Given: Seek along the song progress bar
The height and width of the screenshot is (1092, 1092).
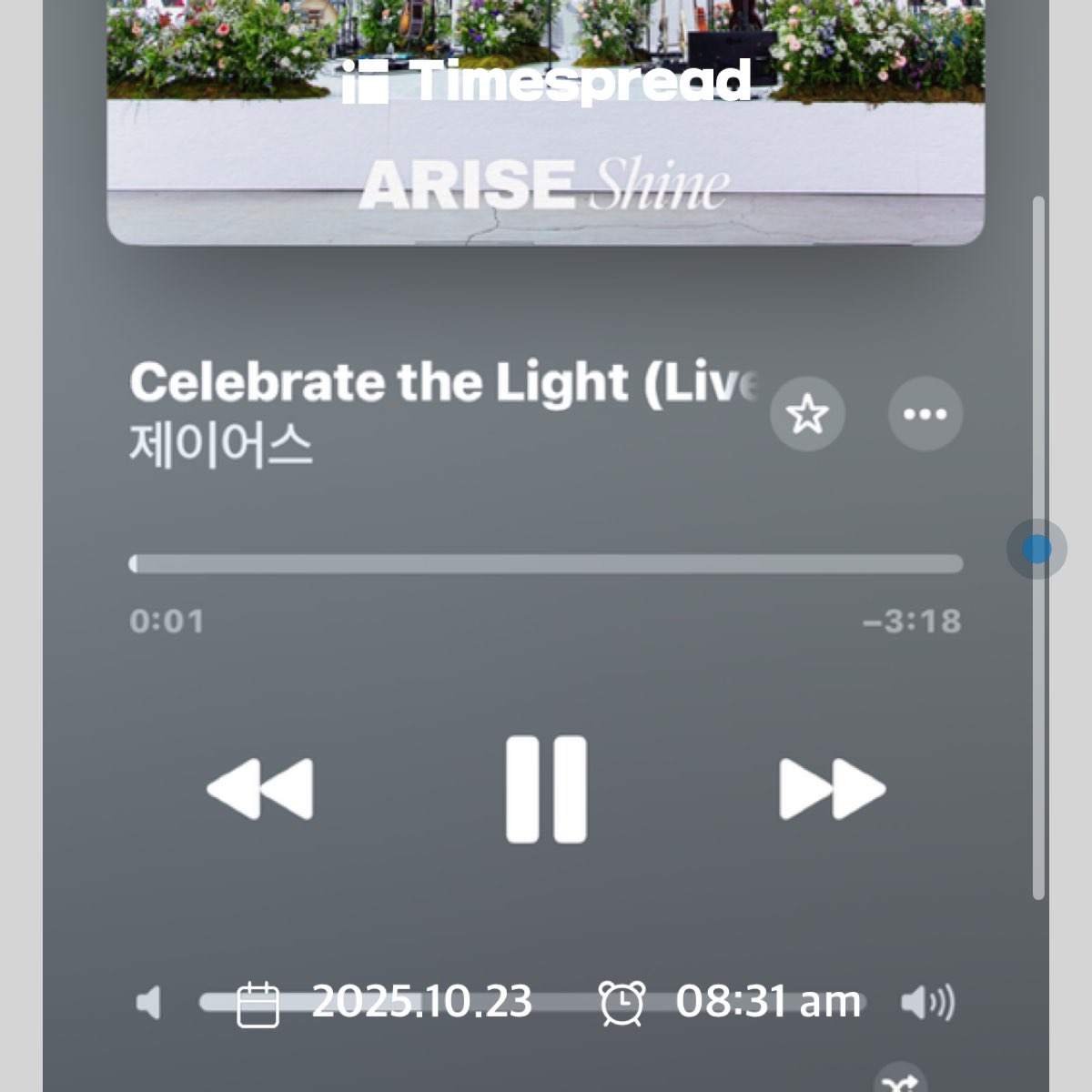Looking at the screenshot, I should 546,564.
